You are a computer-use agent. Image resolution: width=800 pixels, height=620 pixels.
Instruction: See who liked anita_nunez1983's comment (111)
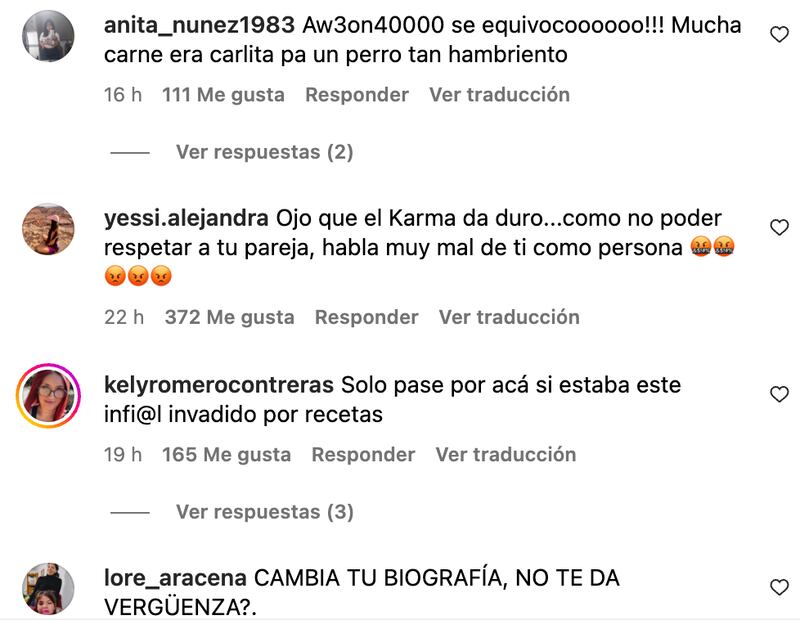click(x=223, y=95)
